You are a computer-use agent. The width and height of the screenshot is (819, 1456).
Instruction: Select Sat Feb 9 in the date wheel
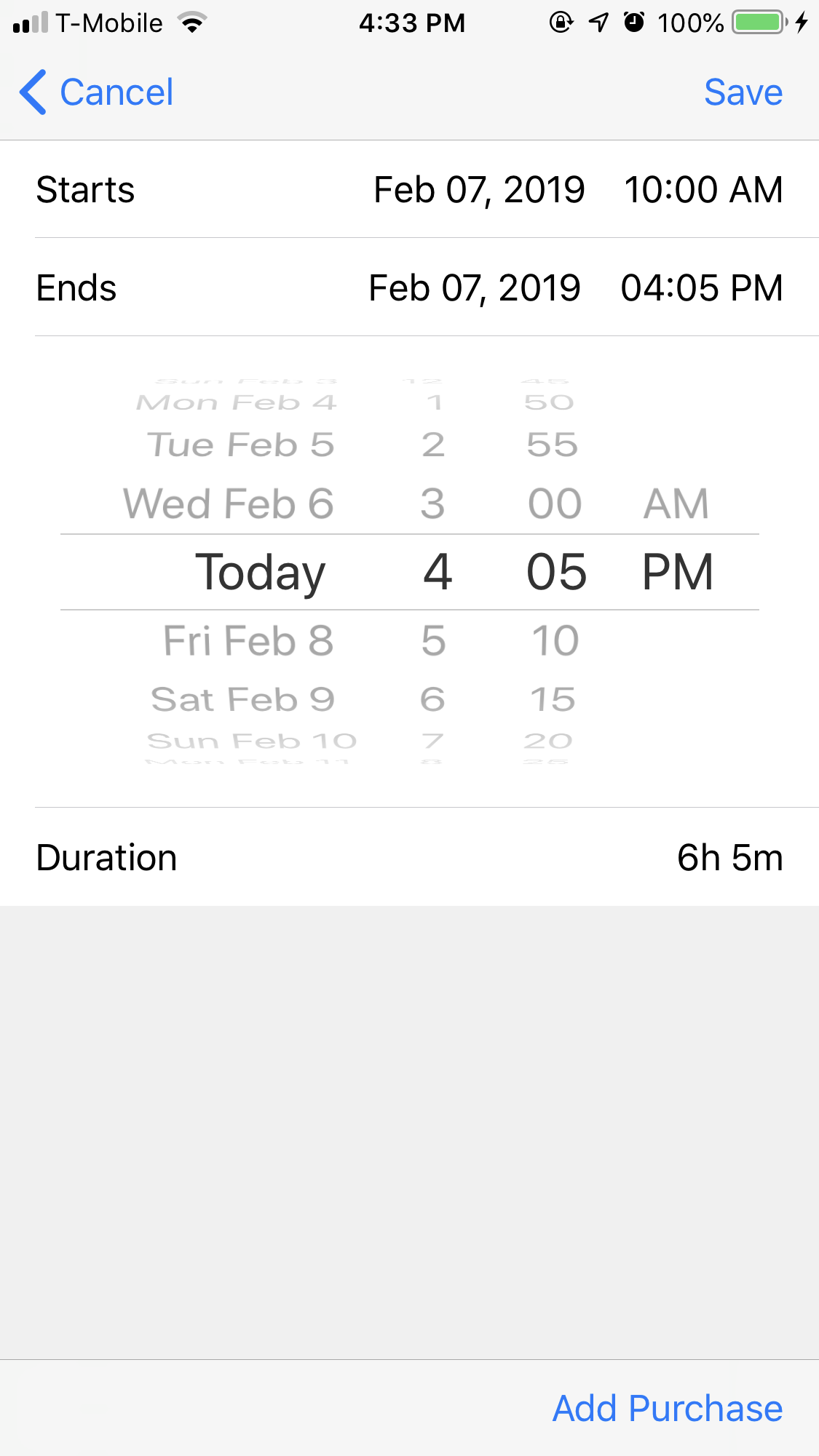coord(242,699)
